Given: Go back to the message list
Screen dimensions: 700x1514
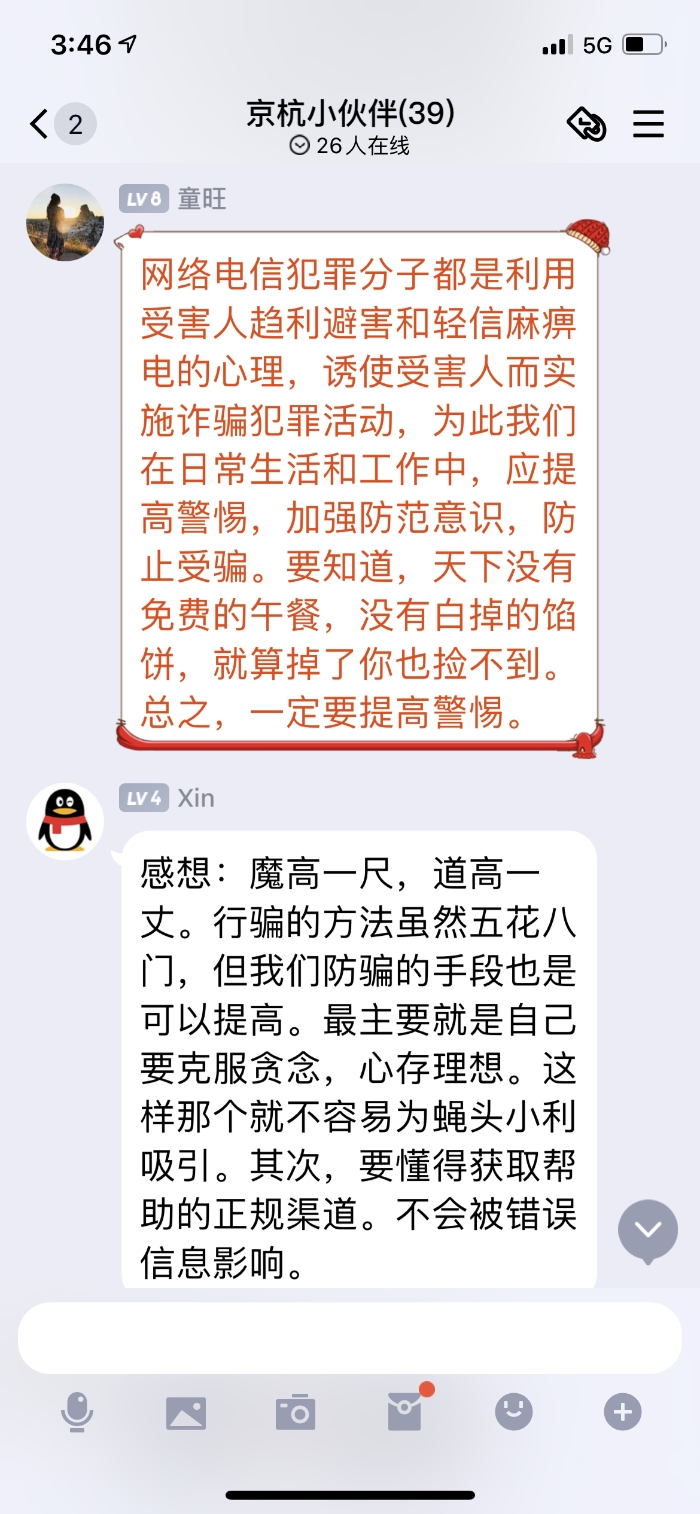Looking at the screenshot, I should coord(40,125).
